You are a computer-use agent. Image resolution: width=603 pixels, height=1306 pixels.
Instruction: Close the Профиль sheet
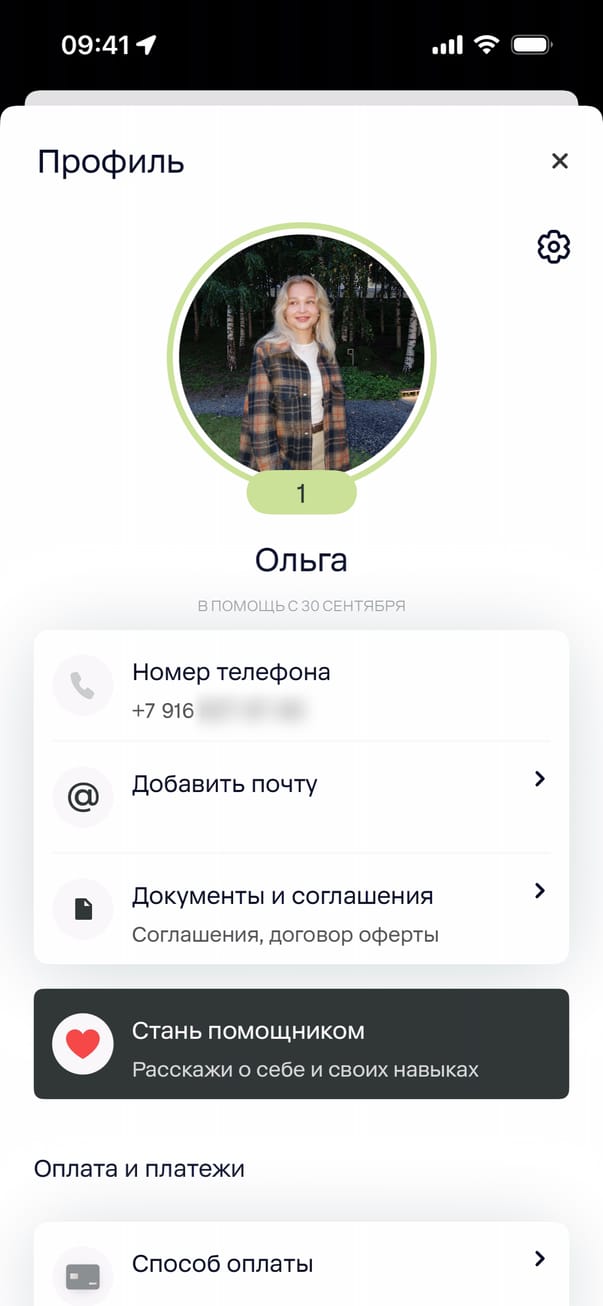click(560, 161)
